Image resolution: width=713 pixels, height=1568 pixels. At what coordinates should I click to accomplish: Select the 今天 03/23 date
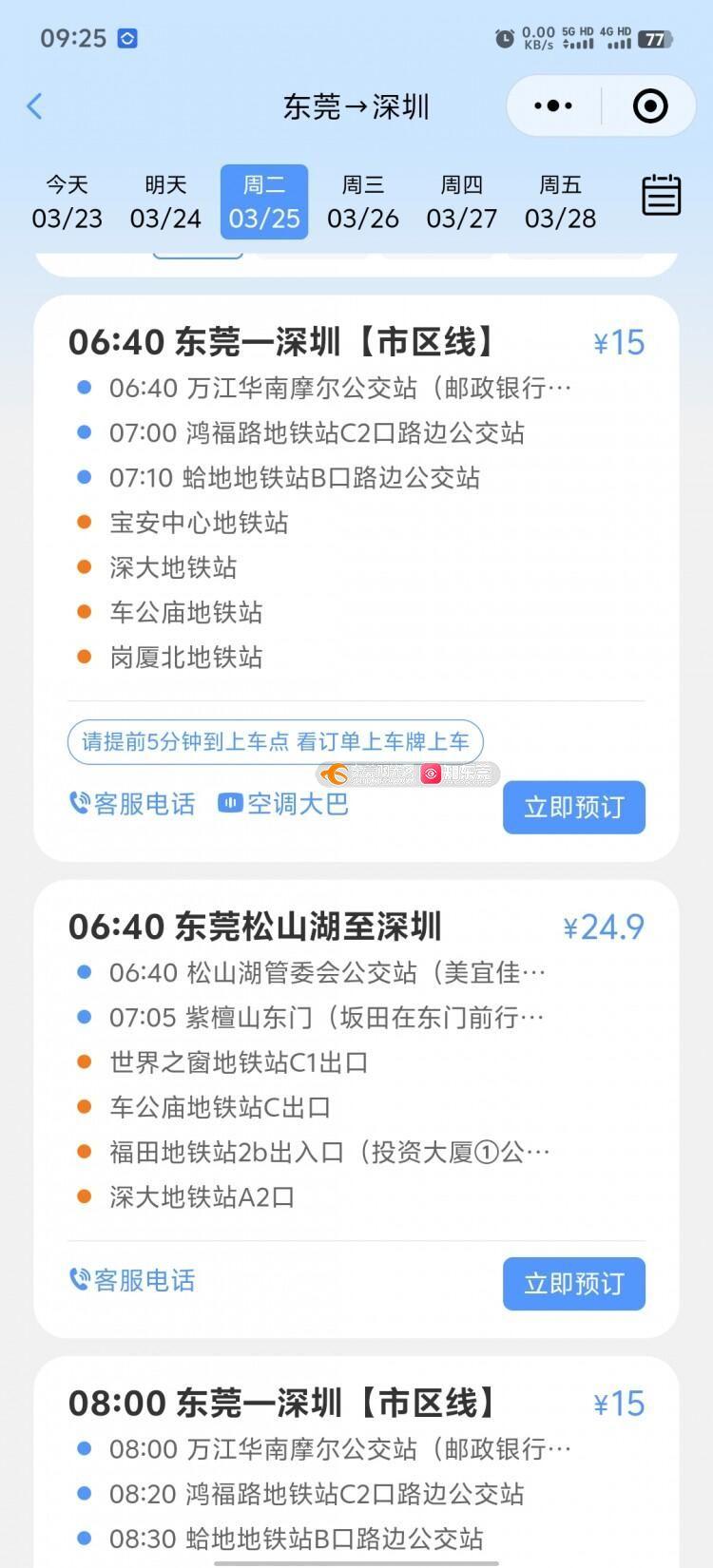click(x=67, y=201)
